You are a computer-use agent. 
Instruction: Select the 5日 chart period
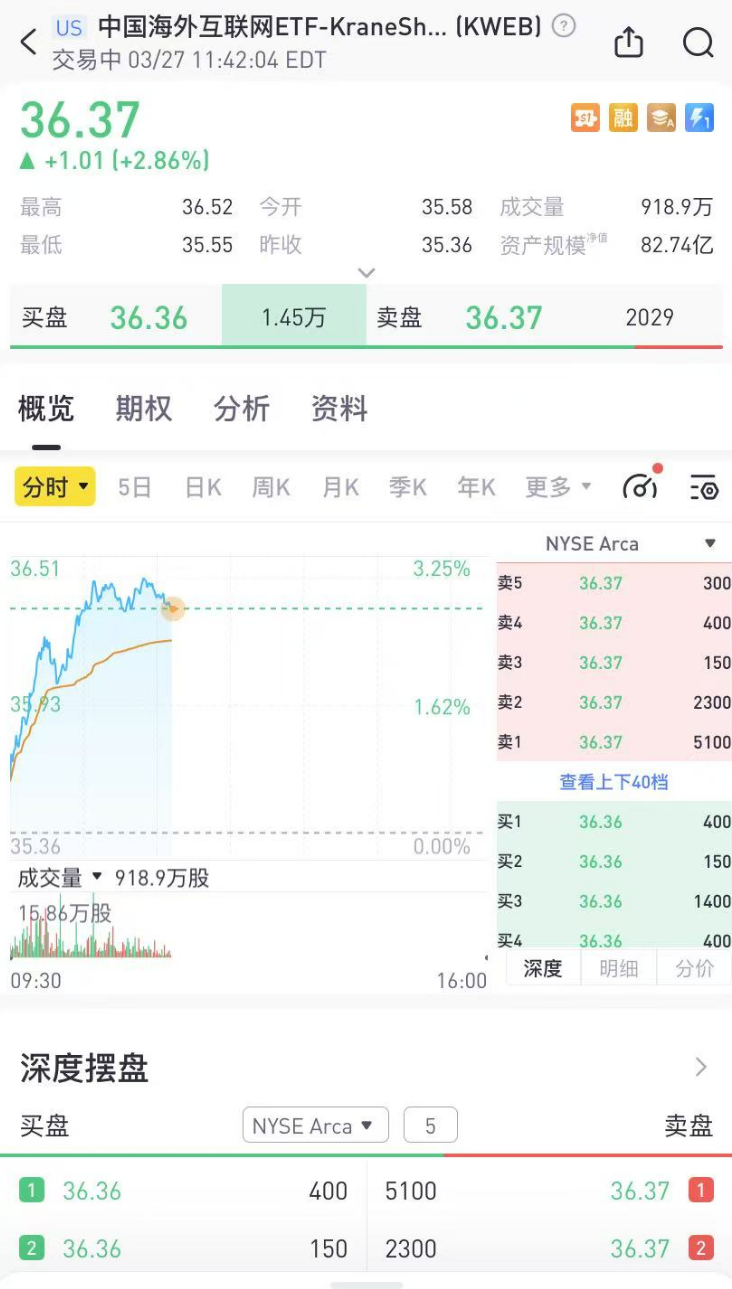[135, 487]
